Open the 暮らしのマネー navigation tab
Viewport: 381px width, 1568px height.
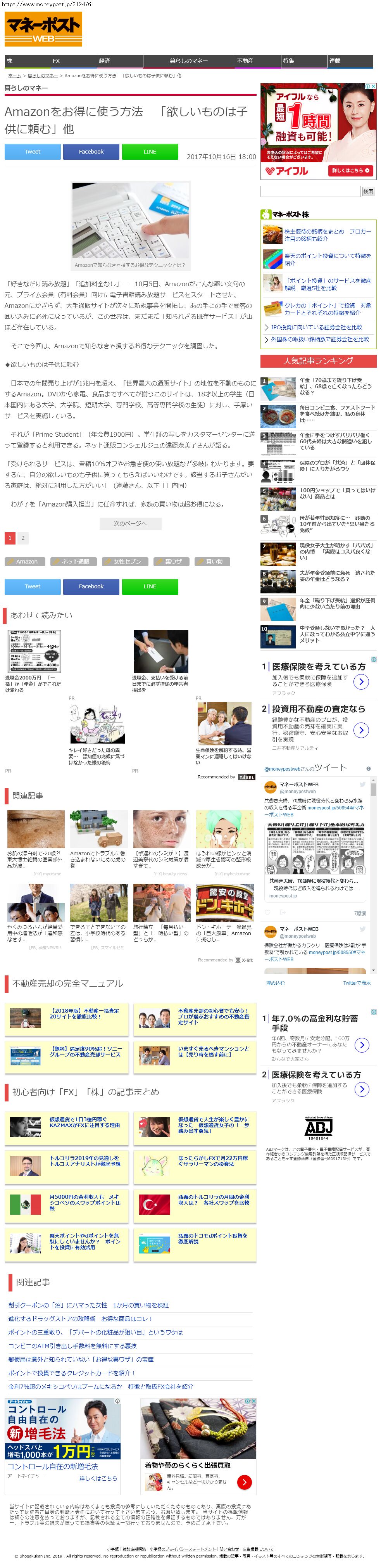[x=189, y=61]
